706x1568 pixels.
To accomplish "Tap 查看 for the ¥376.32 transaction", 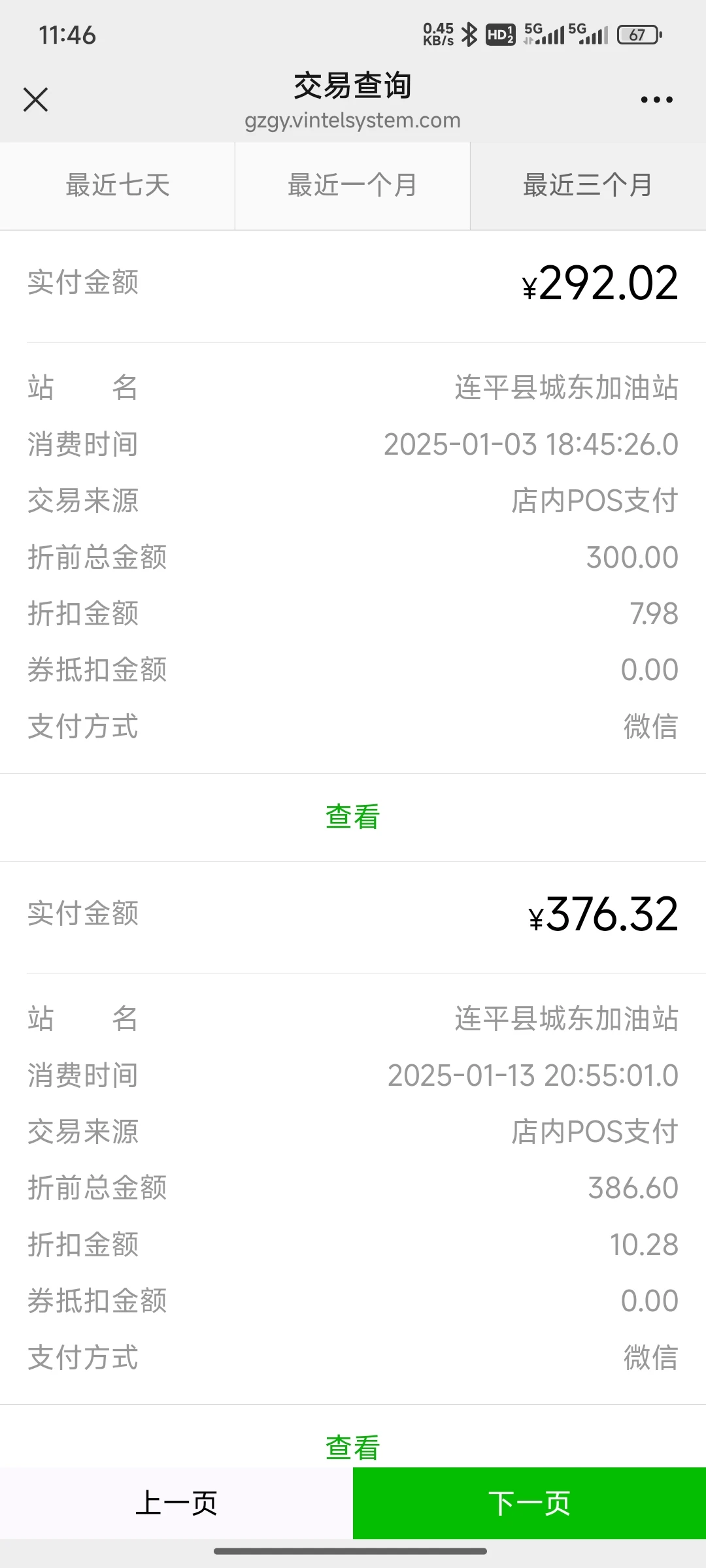I will (x=353, y=1446).
